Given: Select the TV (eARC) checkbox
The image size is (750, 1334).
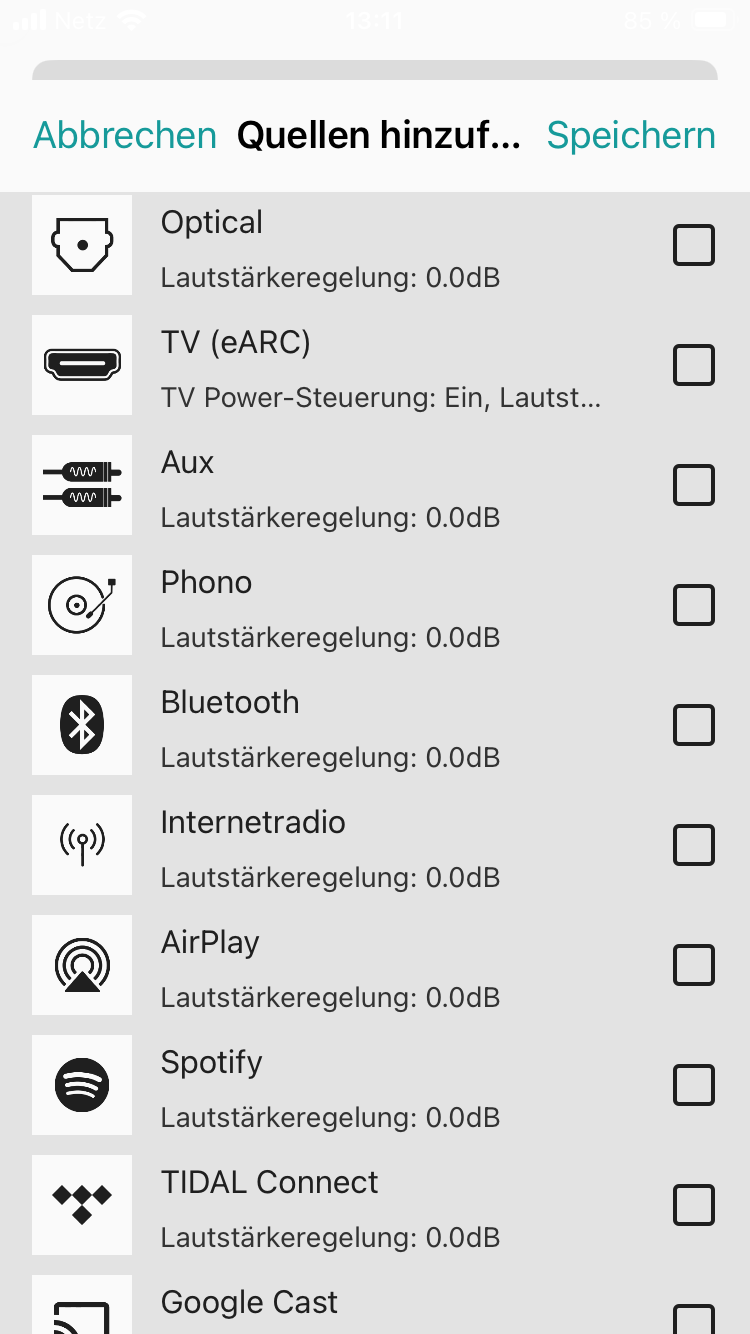Looking at the screenshot, I should click(694, 365).
